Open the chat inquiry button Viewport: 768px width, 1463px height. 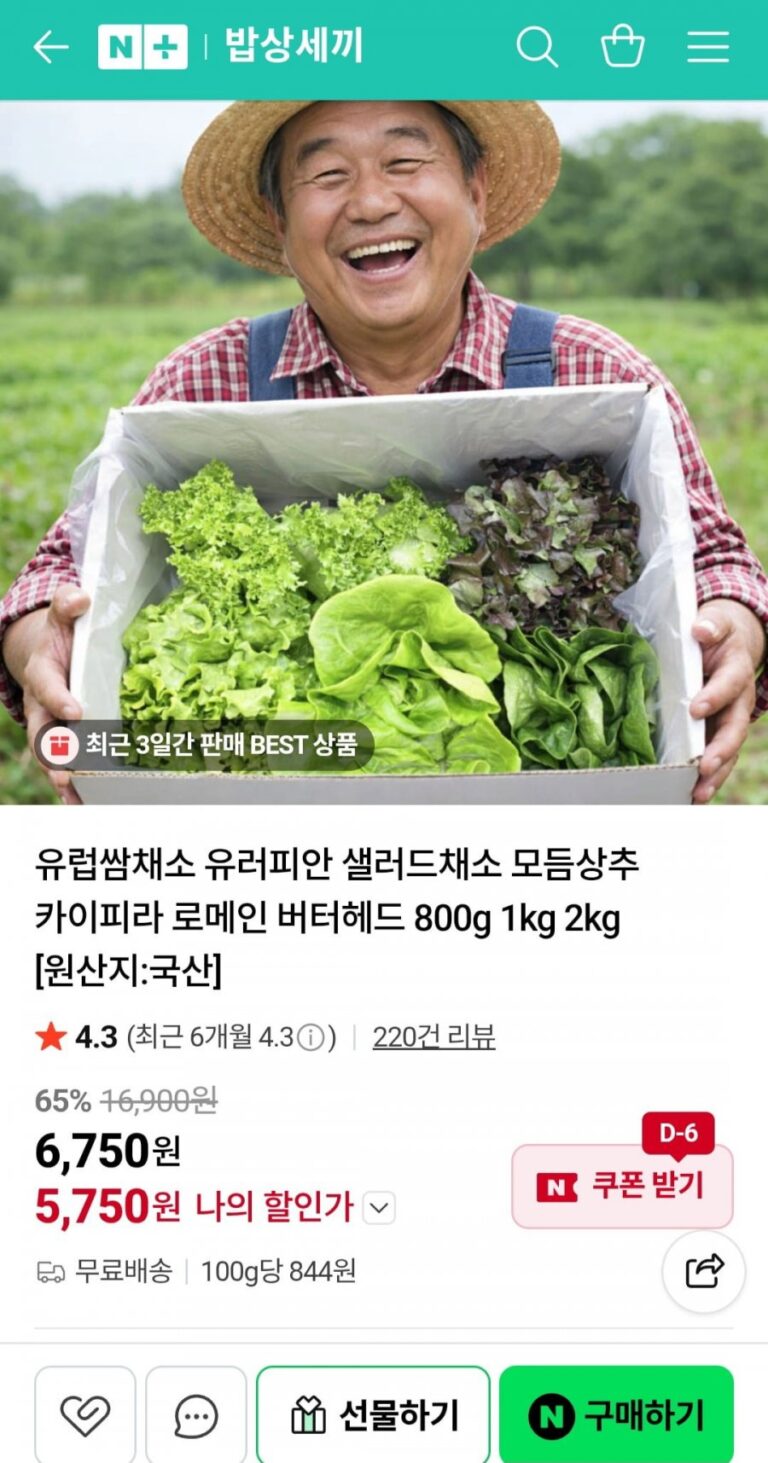coord(196,1415)
